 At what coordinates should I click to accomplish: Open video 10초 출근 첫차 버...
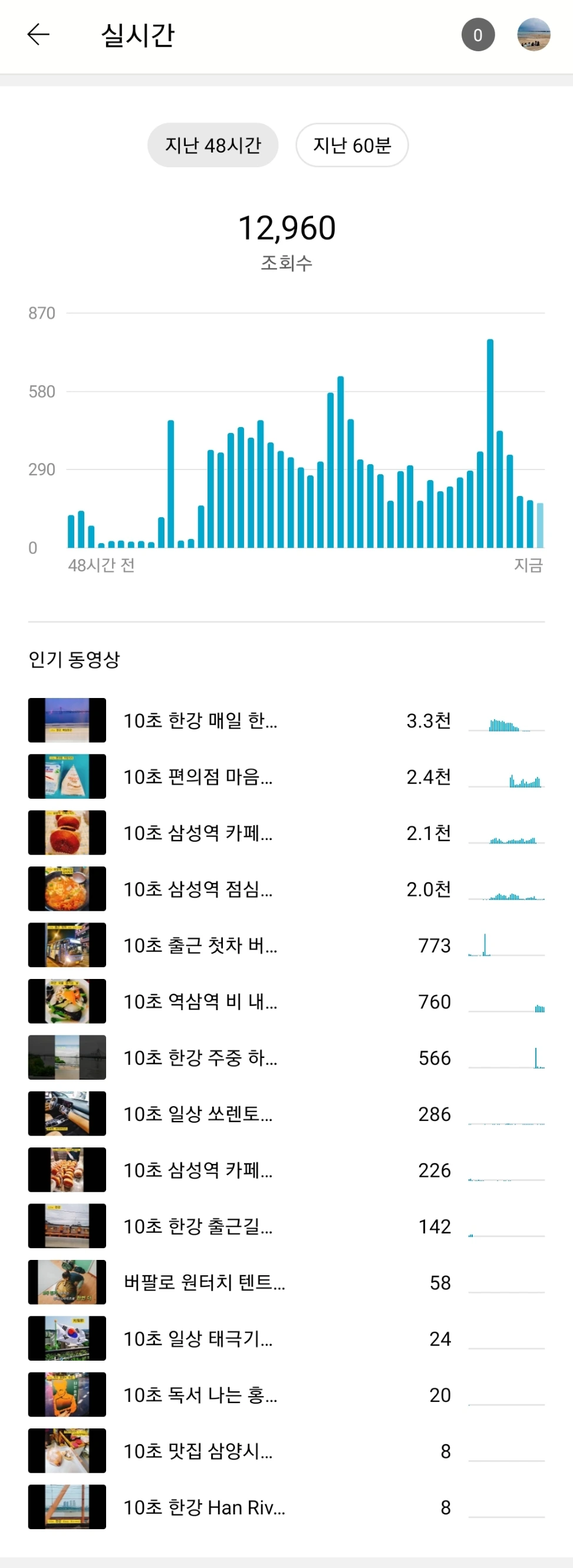[286, 945]
